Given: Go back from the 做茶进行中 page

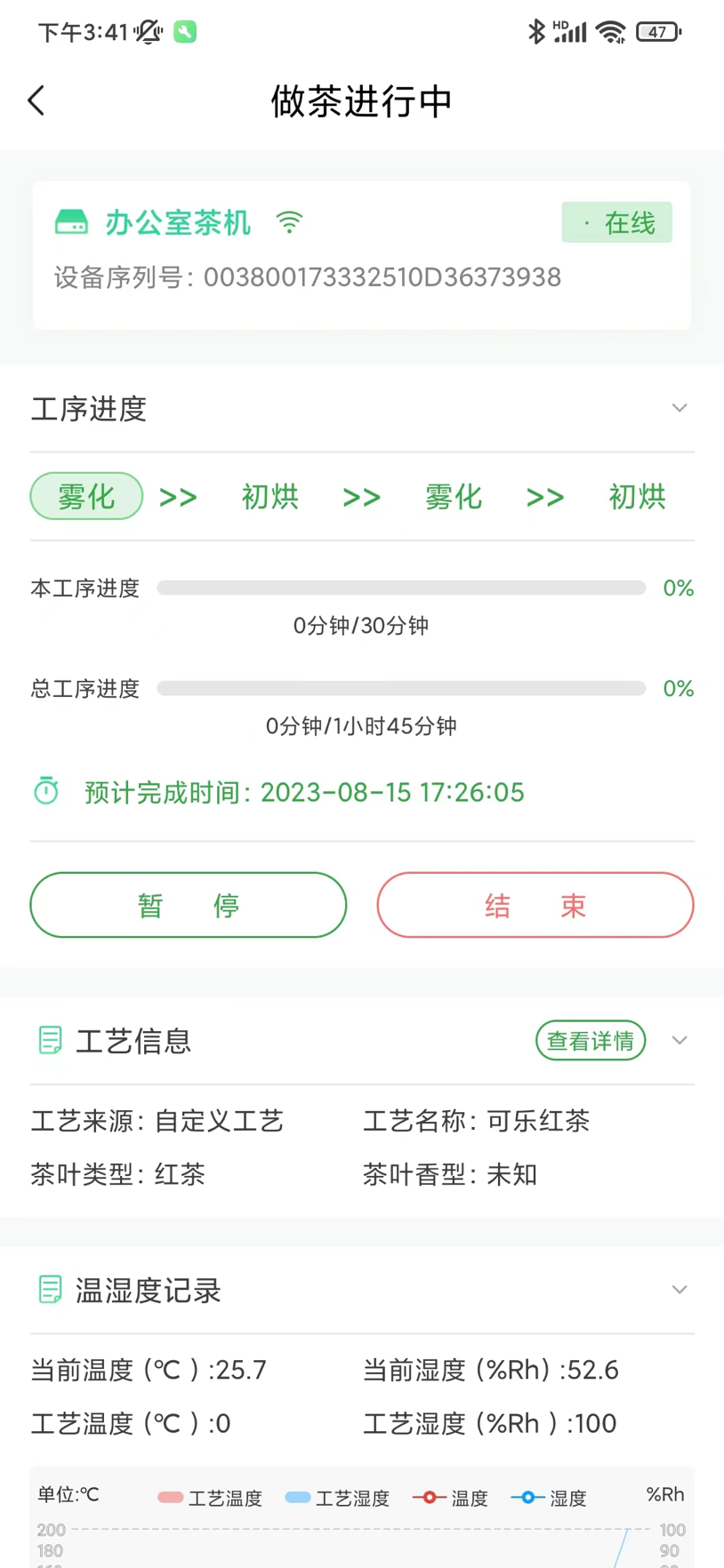Looking at the screenshot, I should click(x=36, y=101).
